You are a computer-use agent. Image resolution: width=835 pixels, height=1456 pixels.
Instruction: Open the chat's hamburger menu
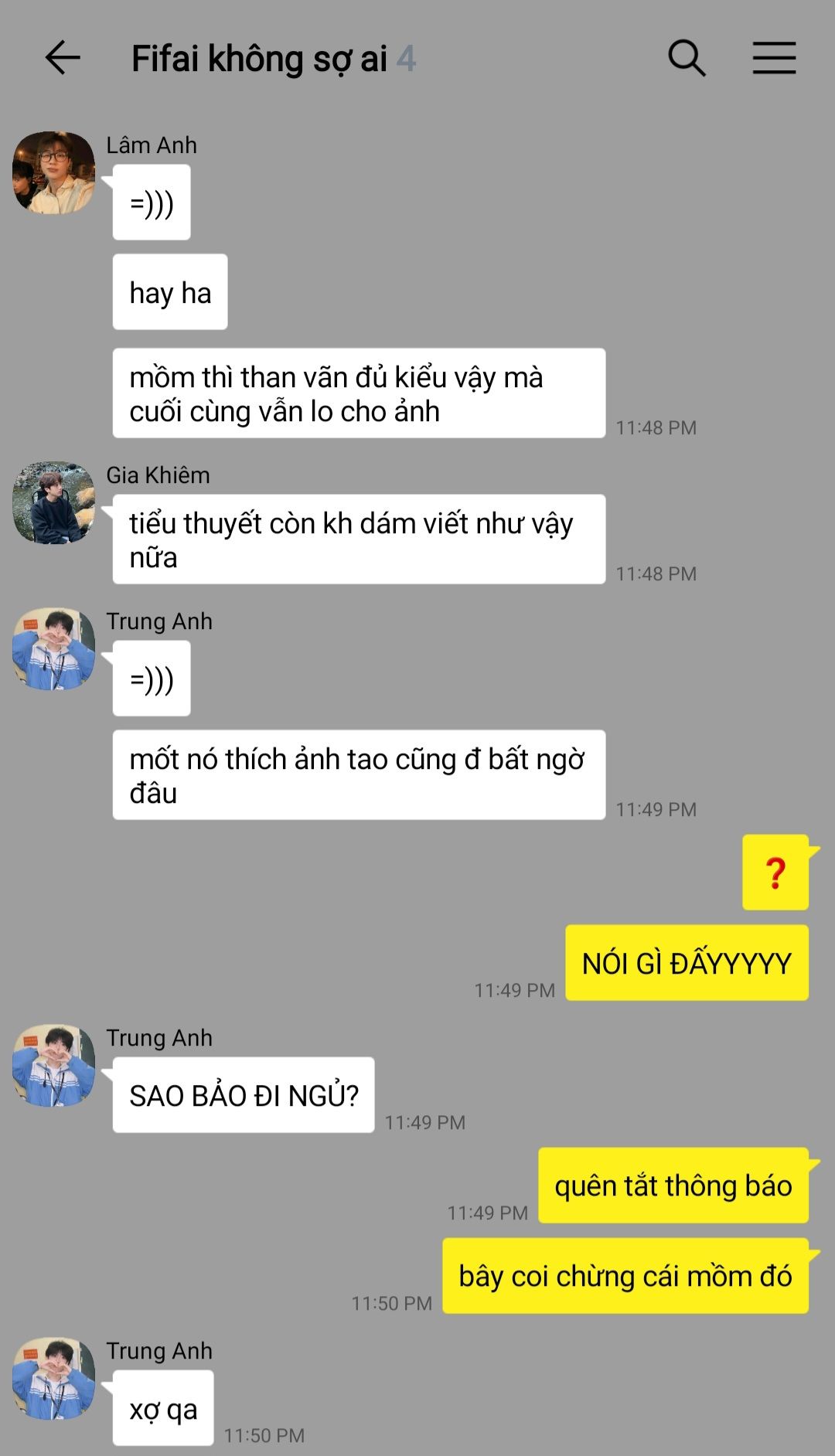(x=774, y=58)
